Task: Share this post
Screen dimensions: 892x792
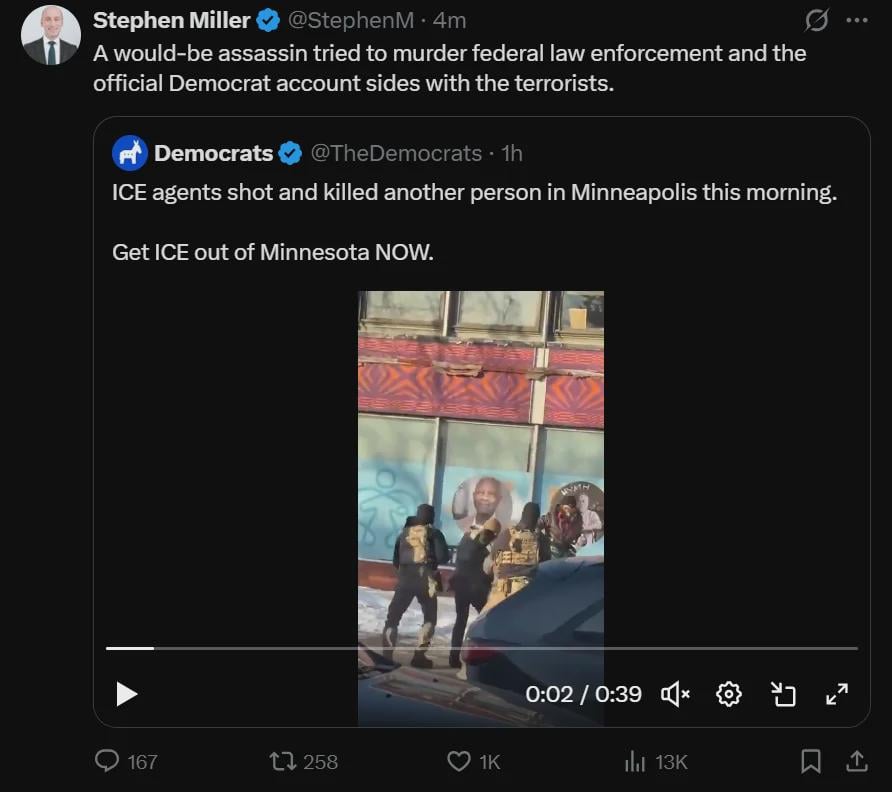Action: point(857,761)
